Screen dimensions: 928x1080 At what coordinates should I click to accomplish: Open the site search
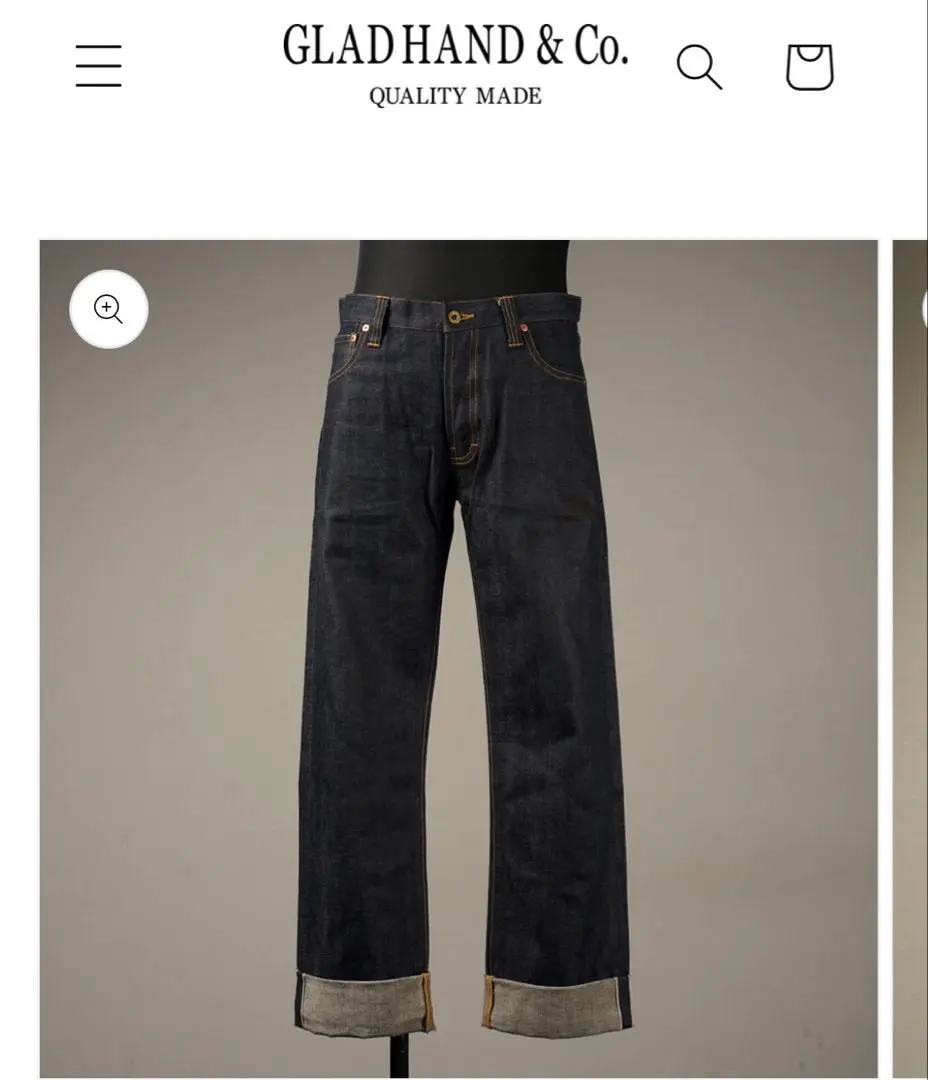click(699, 67)
